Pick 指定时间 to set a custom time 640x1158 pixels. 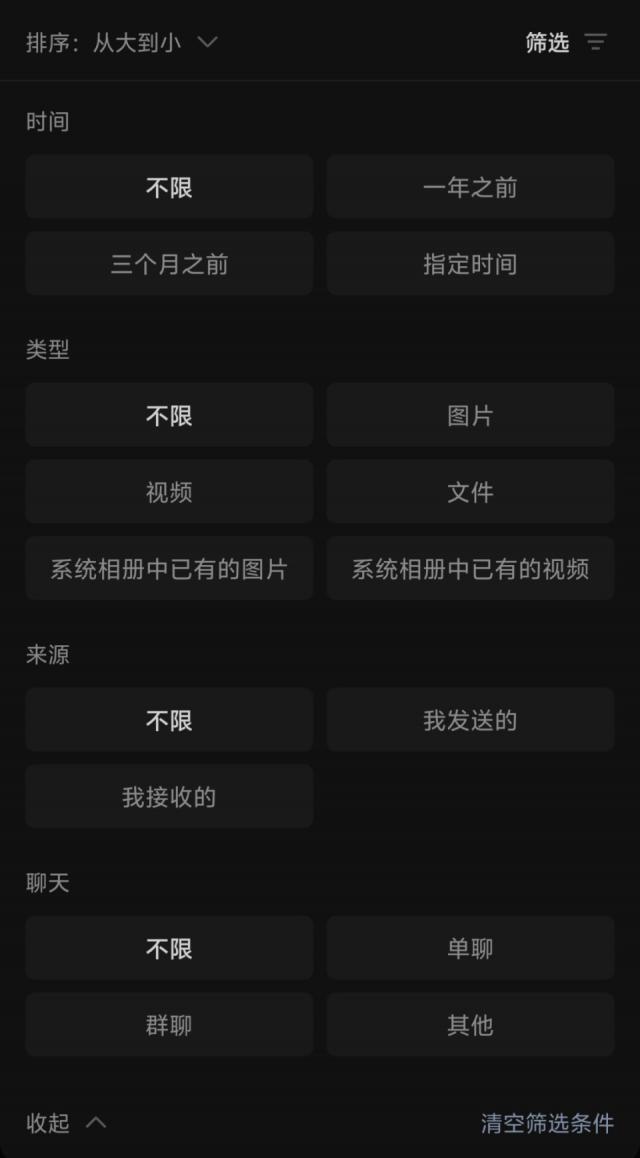tap(470, 264)
